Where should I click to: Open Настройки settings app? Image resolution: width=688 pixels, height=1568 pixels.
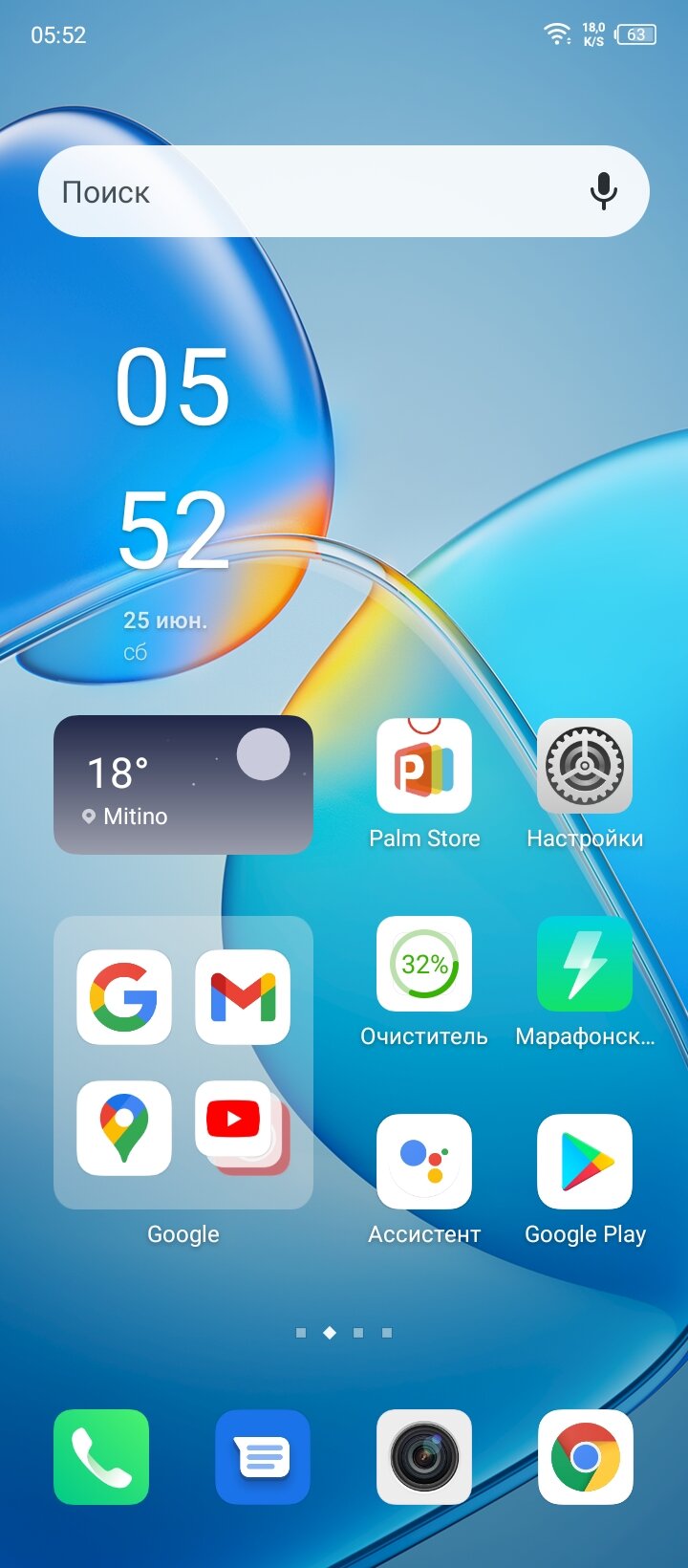pyautogui.click(x=585, y=767)
